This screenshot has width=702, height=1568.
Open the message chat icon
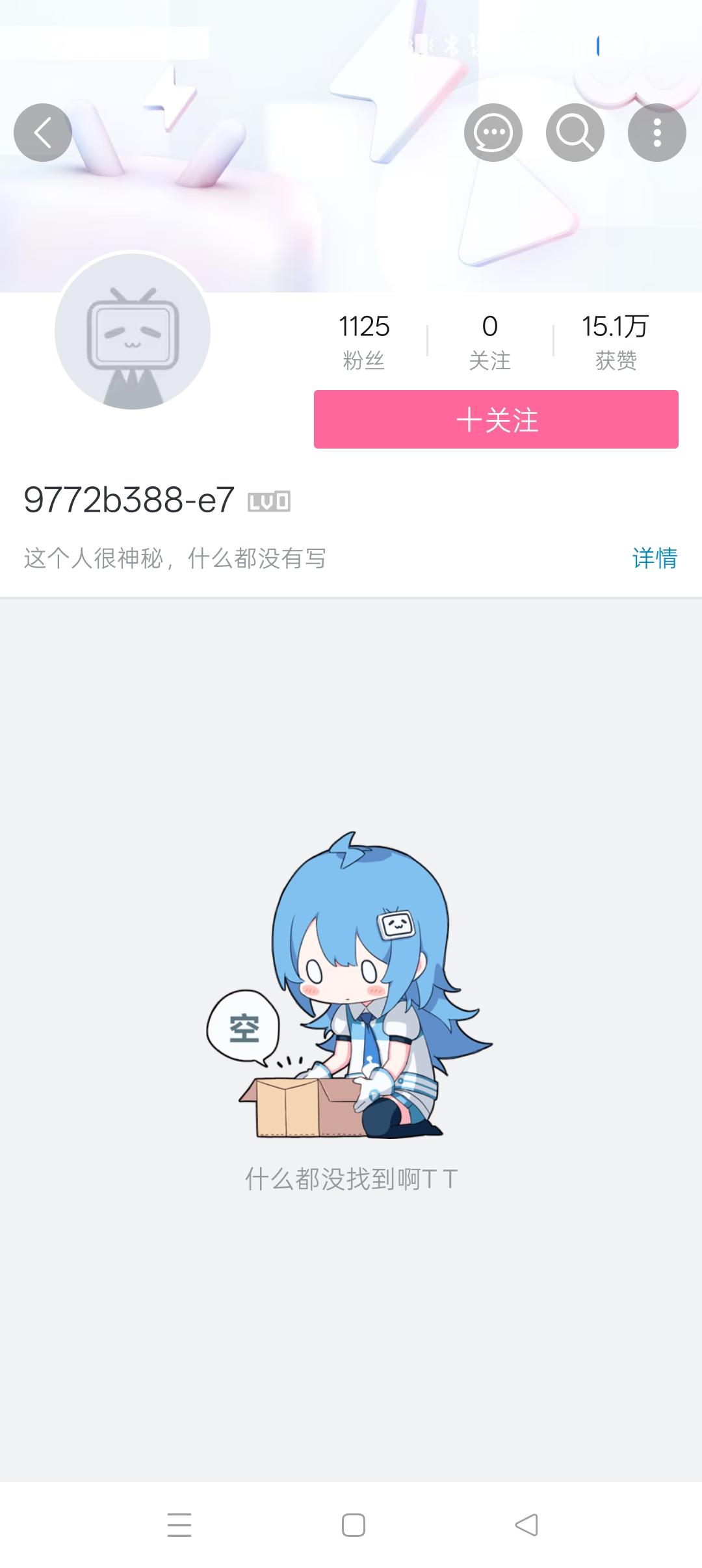coord(493,133)
